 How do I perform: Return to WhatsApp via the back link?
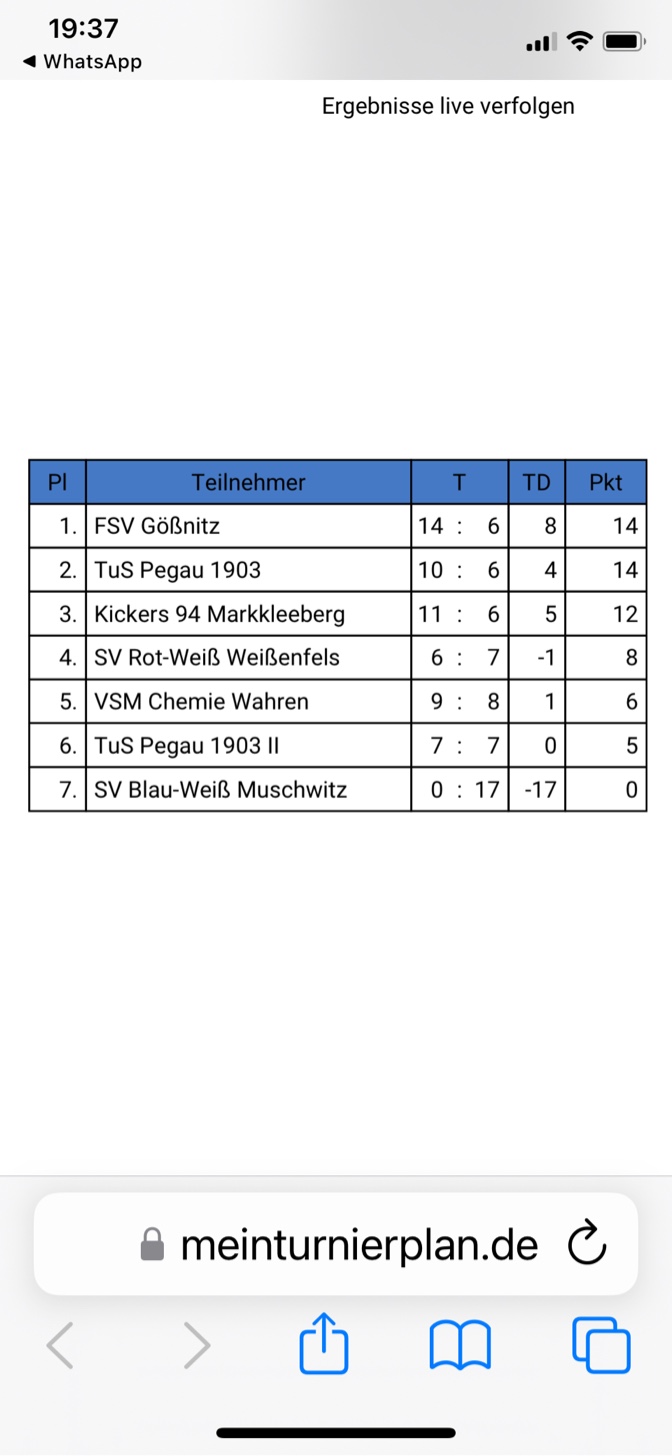82,62
